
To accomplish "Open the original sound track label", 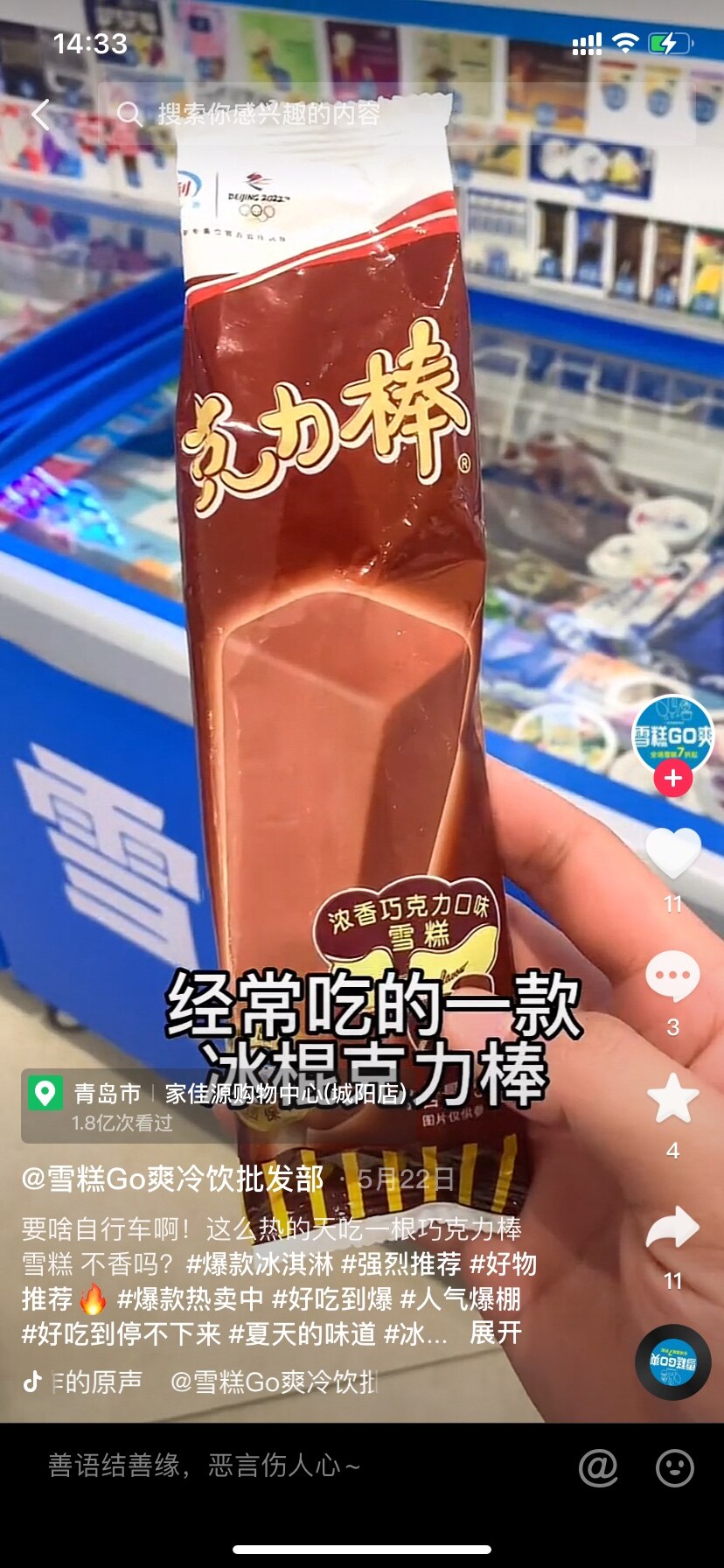I will [x=96, y=1382].
